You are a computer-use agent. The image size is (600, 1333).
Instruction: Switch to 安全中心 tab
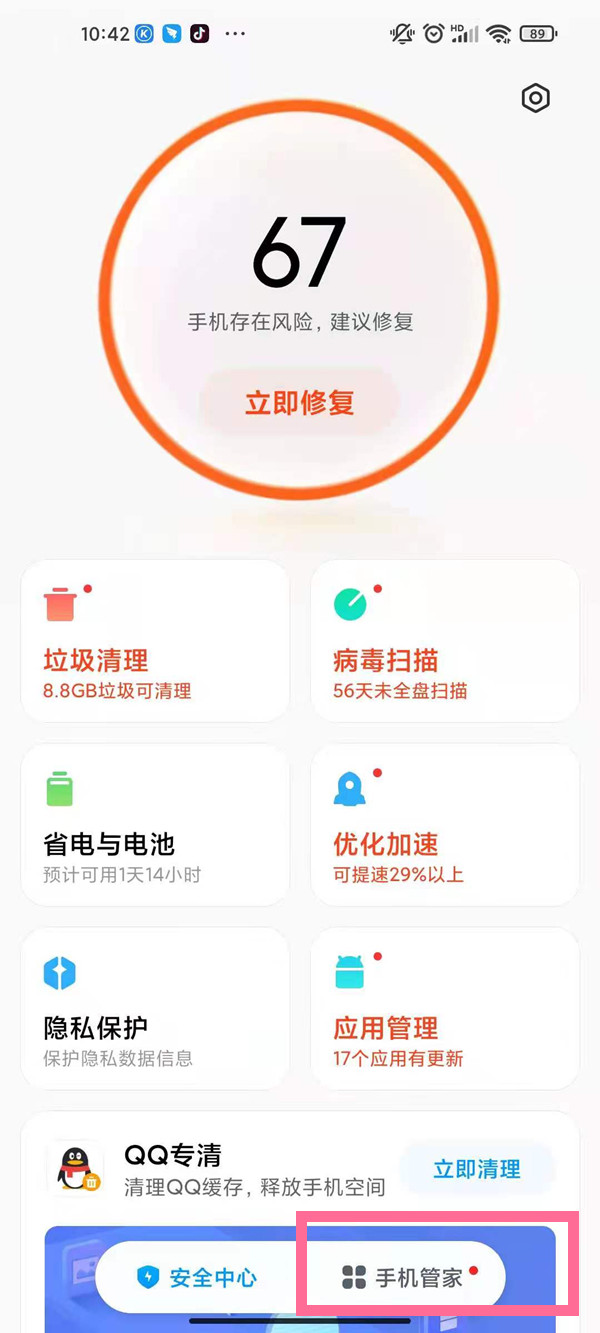198,1277
